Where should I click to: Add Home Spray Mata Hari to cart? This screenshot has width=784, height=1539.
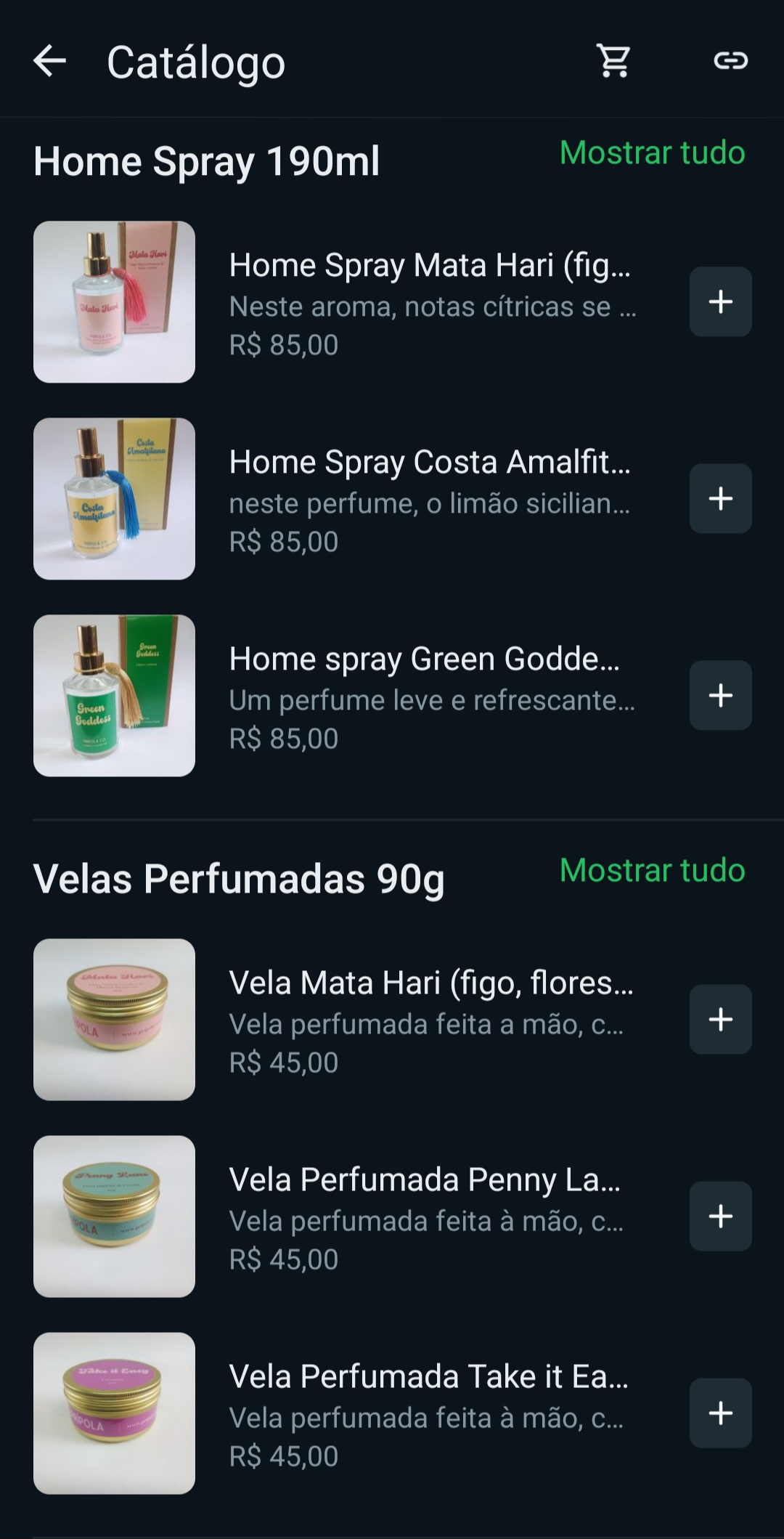[x=719, y=302]
